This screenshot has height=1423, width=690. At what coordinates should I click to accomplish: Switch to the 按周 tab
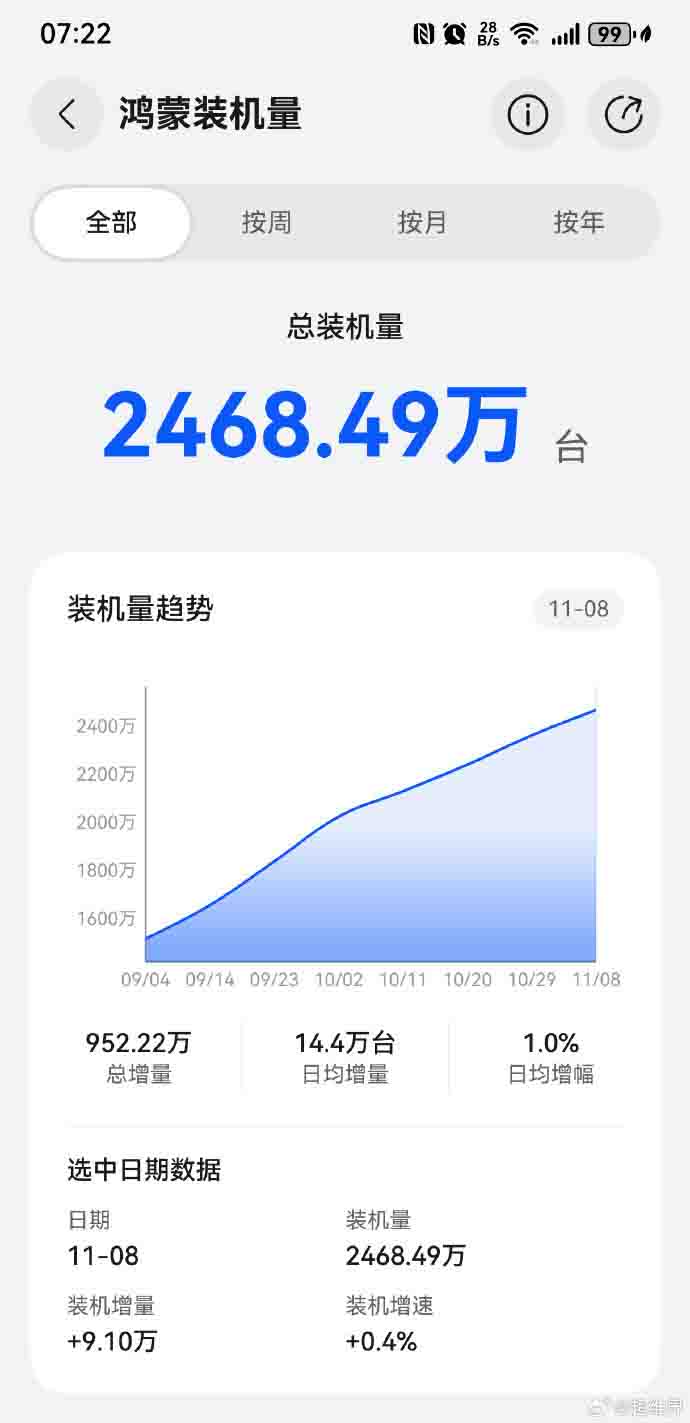(267, 222)
